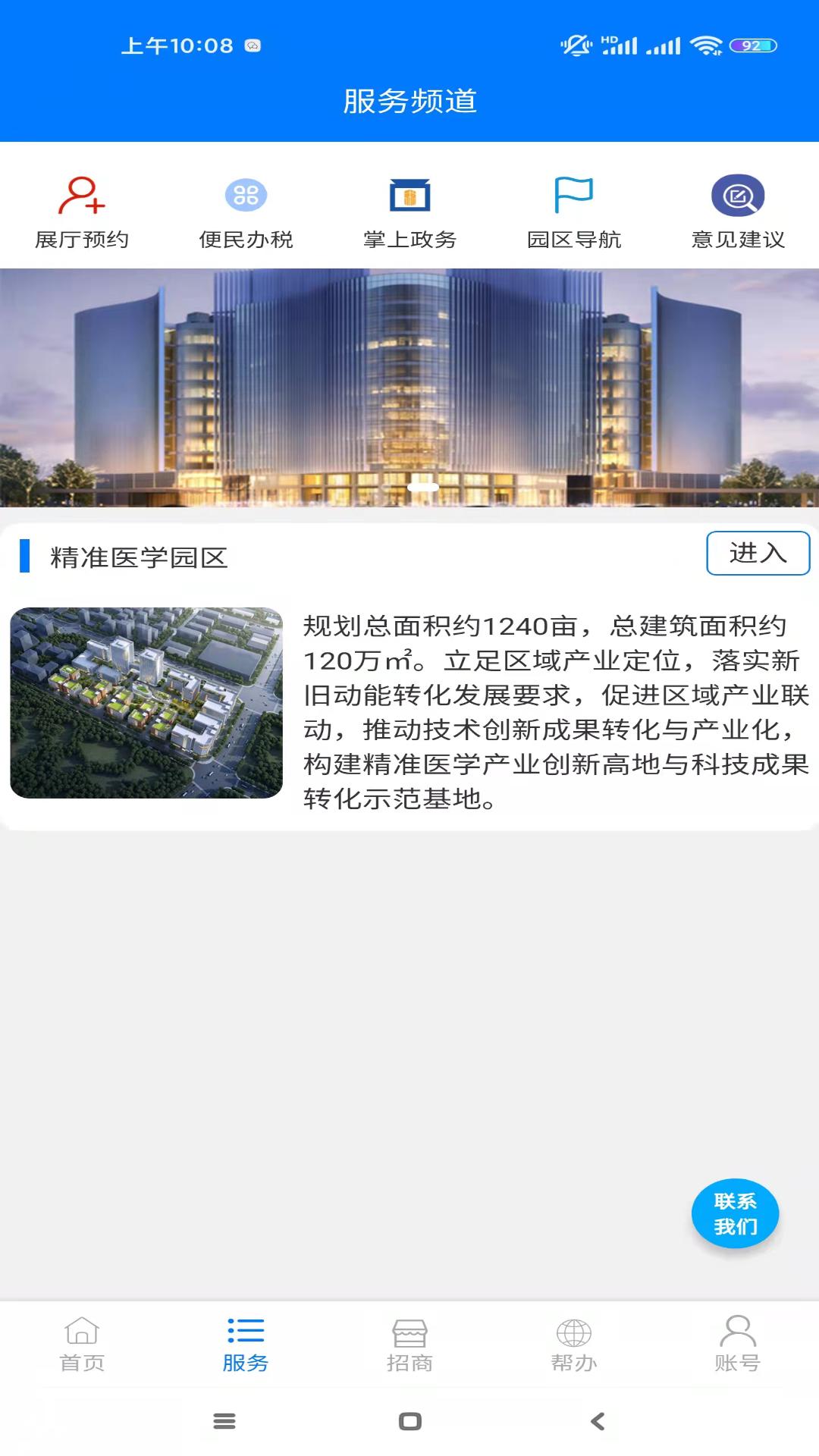Click the 精准医学园区 section title
The height and width of the screenshot is (1456, 819).
[139, 558]
